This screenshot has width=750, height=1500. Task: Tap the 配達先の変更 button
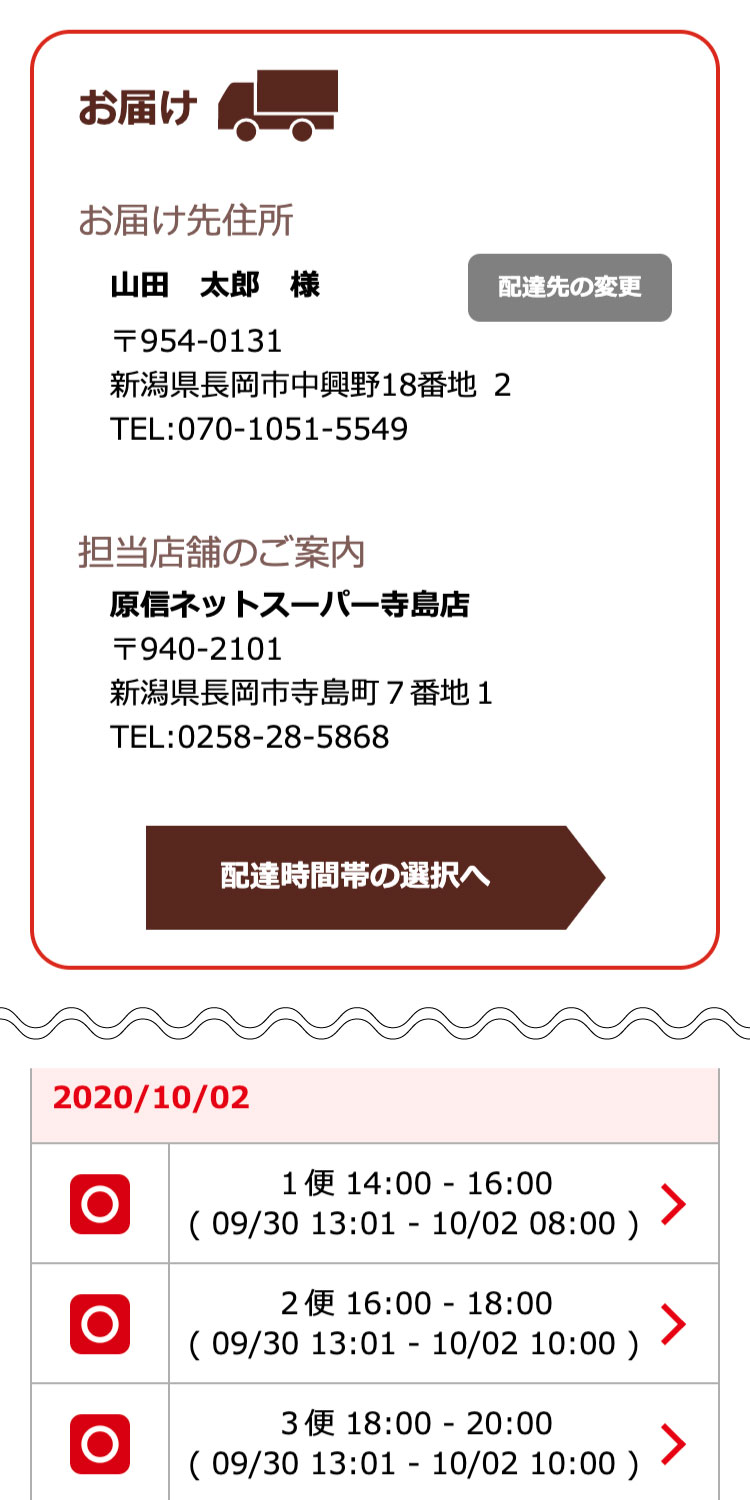[x=569, y=288]
